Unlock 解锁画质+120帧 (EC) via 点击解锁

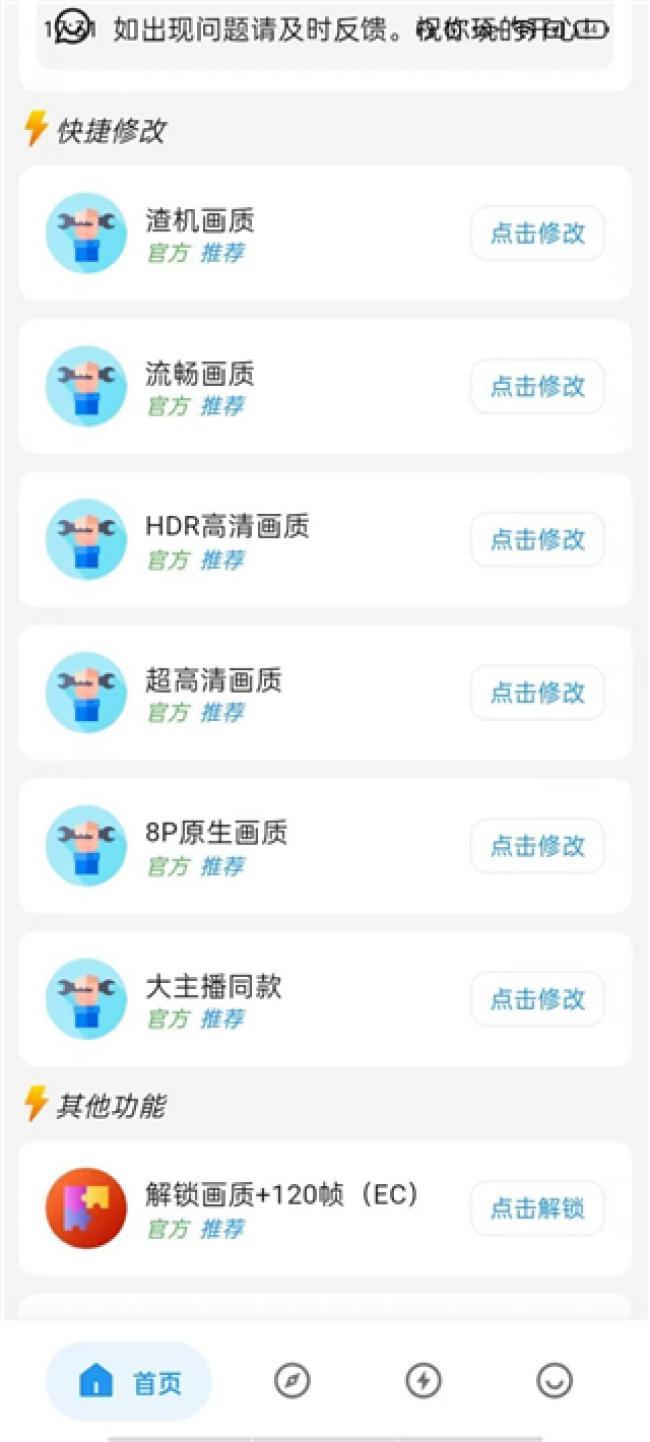pyautogui.click(x=537, y=1208)
